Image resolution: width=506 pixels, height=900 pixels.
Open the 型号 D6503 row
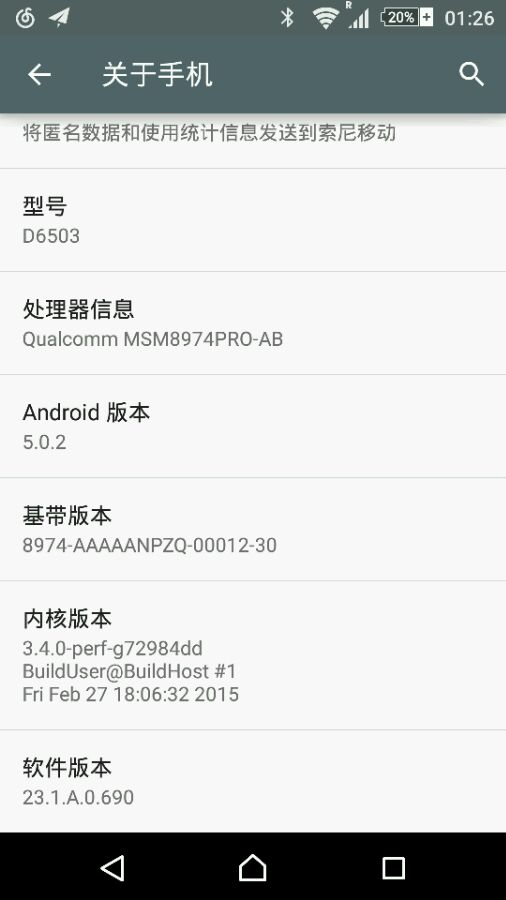pyautogui.click(x=253, y=220)
